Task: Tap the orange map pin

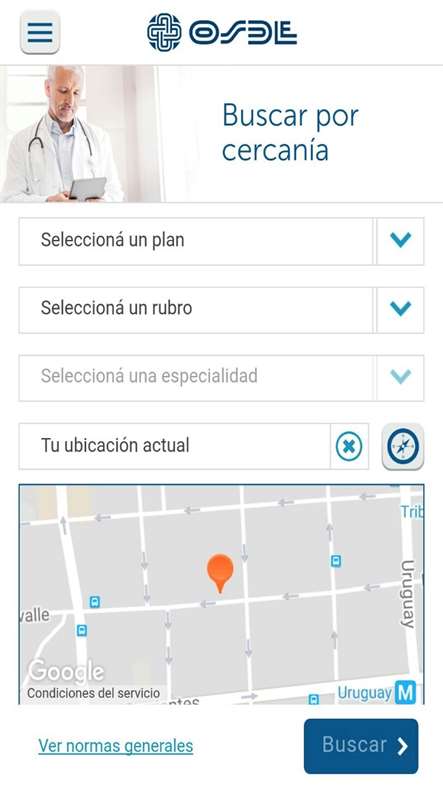Action: tap(220, 573)
